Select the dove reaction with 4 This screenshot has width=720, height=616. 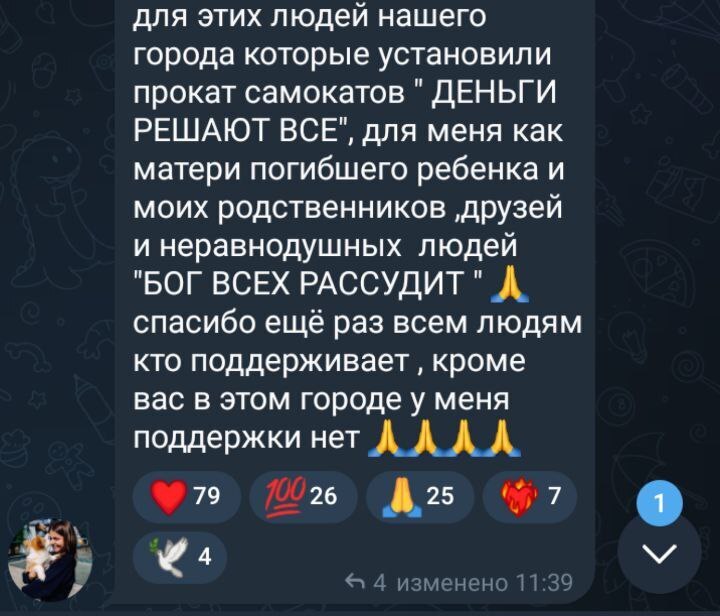tap(179, 557)
